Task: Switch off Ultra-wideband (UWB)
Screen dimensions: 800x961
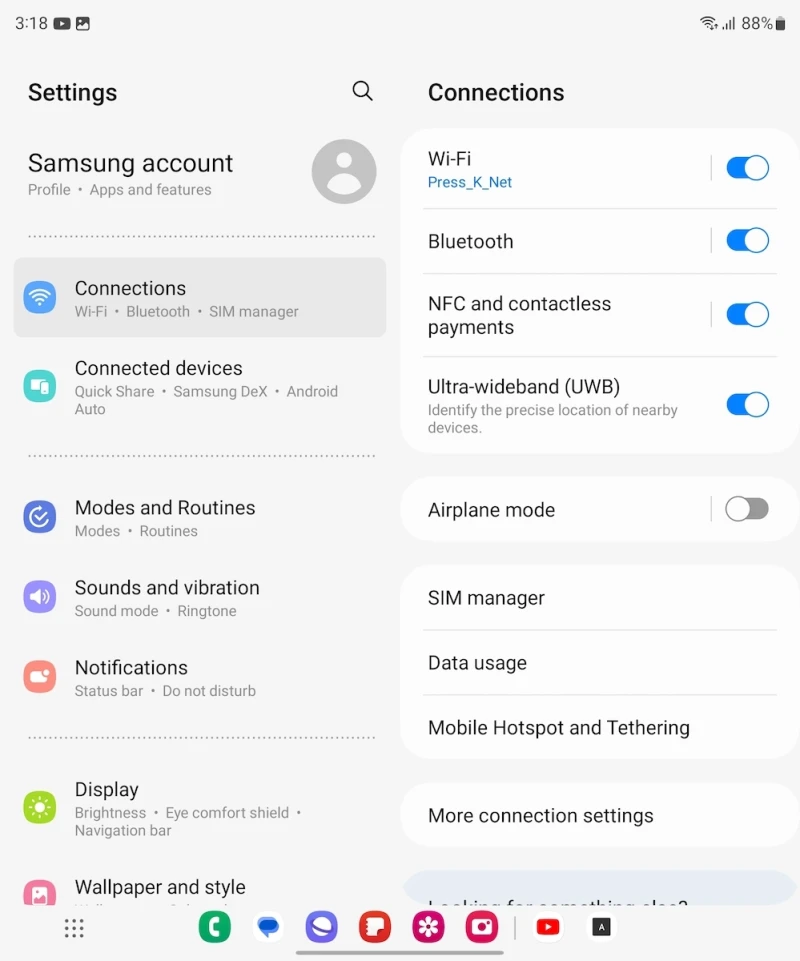Action: [x=747, y=405]
